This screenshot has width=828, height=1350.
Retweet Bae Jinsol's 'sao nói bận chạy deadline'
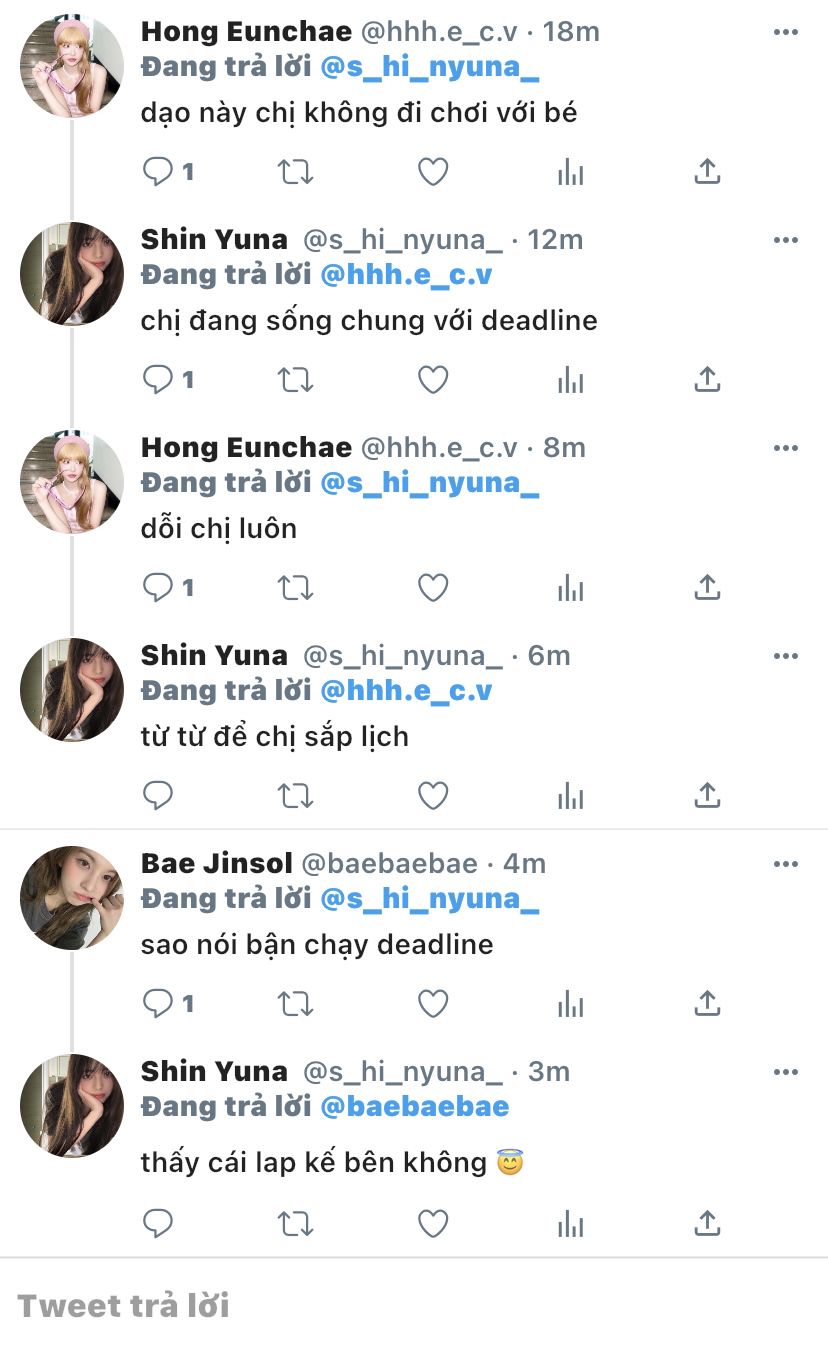(x=295, y=1003)
